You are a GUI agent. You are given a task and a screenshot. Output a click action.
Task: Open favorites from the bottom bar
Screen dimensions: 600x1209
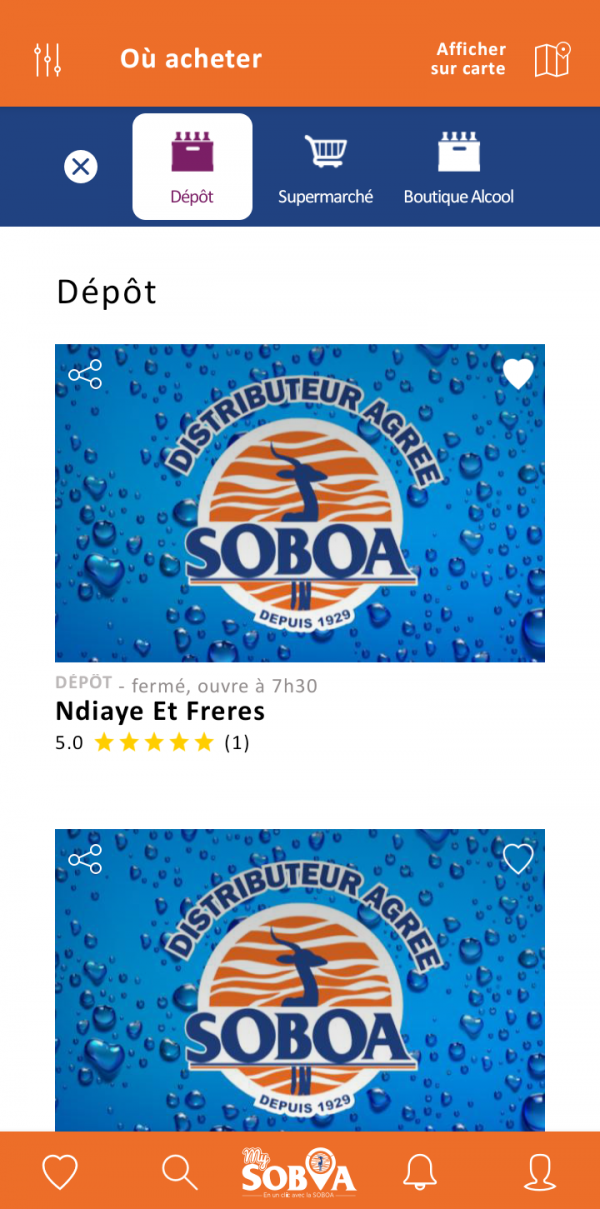60,1171
